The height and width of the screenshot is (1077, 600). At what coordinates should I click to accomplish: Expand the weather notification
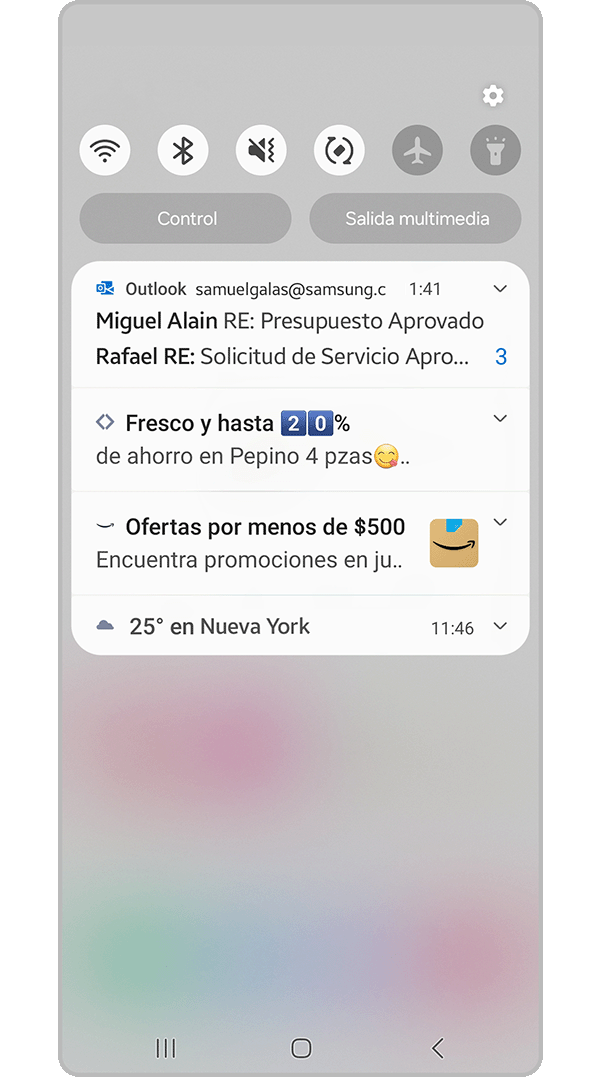click(x=501, y=627)
